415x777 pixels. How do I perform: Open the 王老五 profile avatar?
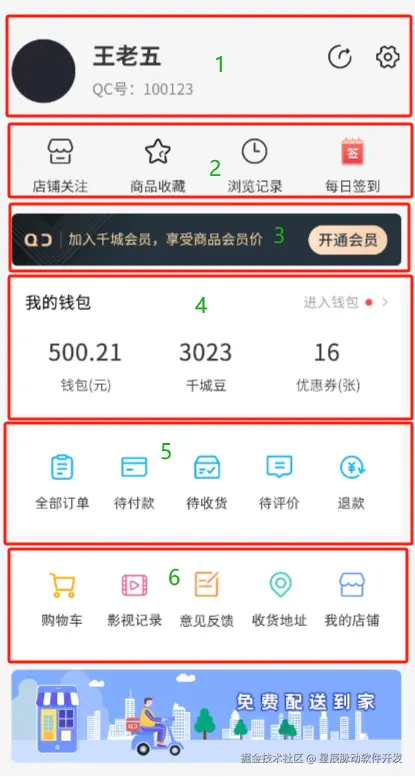point(44,71)
